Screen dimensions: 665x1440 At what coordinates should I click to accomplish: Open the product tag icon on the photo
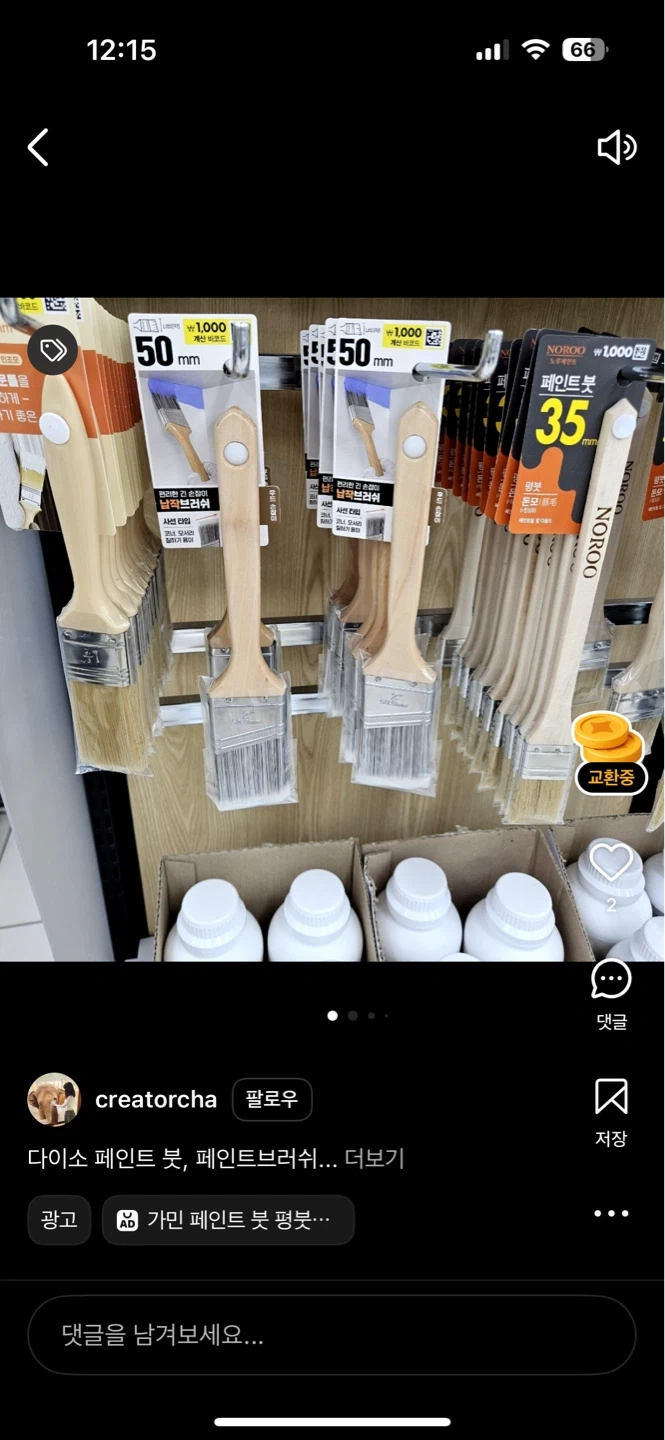pos(53,350)
